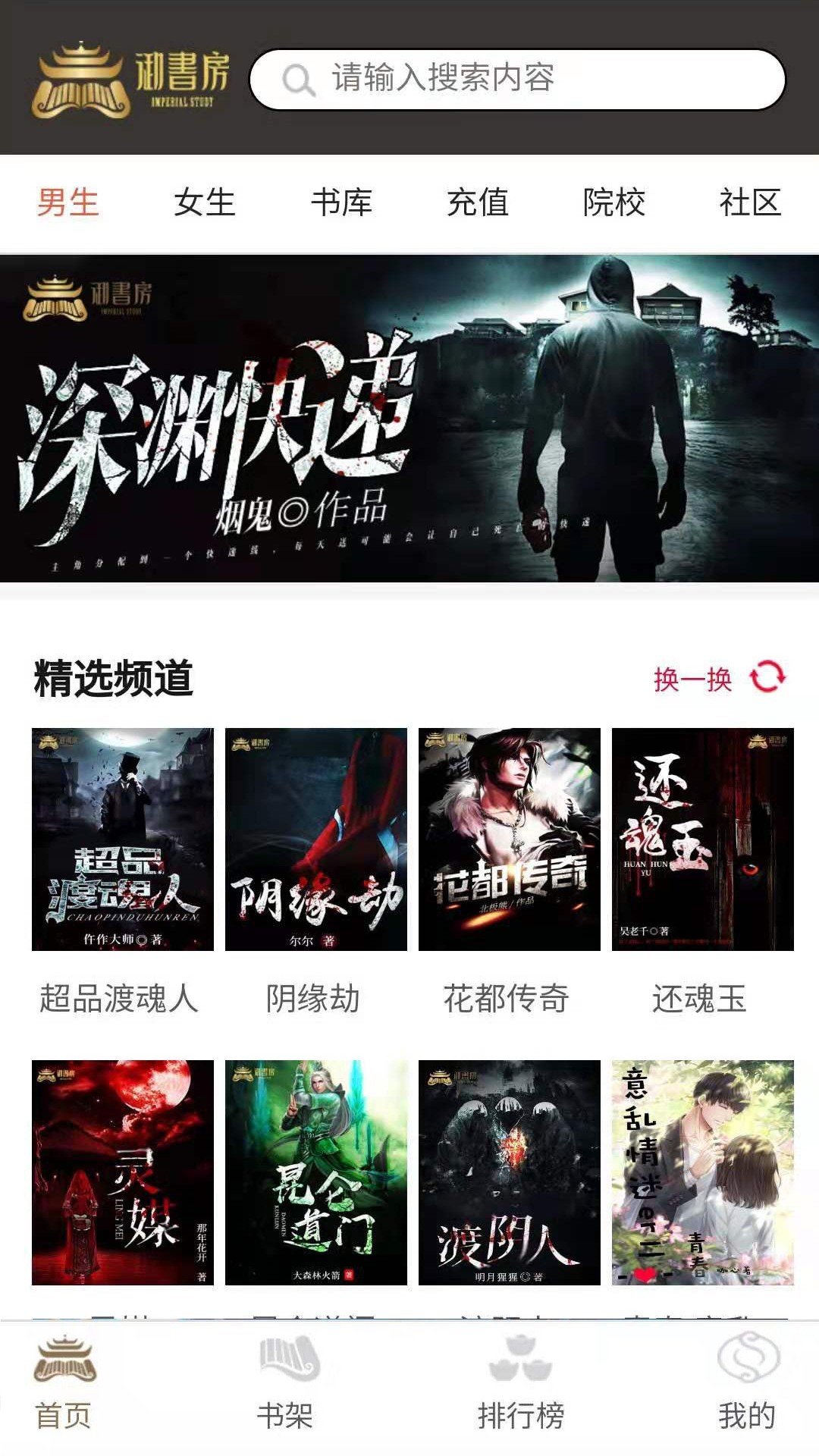Viewport: 819px width, 1456px height.
Task: Open the 渡阴人 book cover
Action: point(510,1172)
